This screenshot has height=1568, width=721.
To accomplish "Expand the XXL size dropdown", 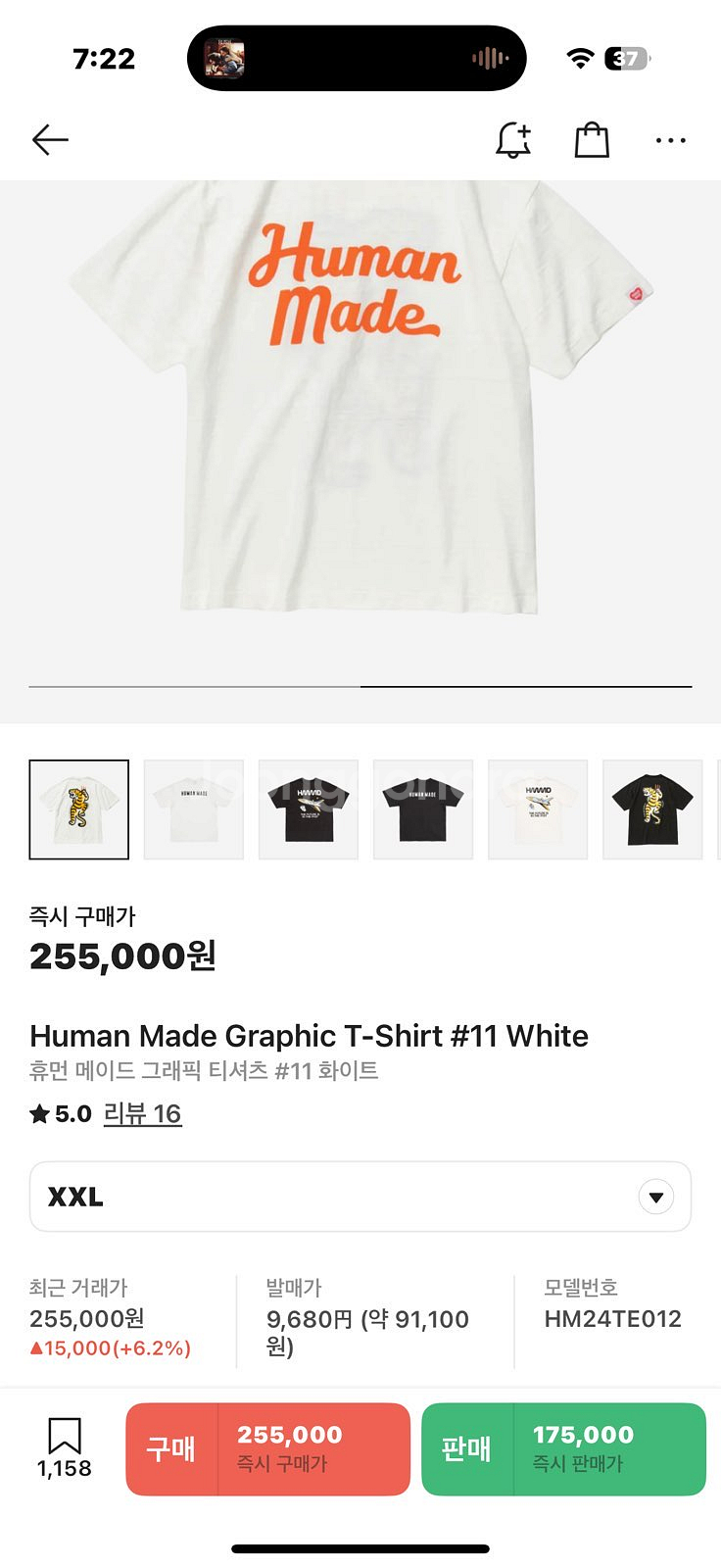I will click(x=655, y=1197).
